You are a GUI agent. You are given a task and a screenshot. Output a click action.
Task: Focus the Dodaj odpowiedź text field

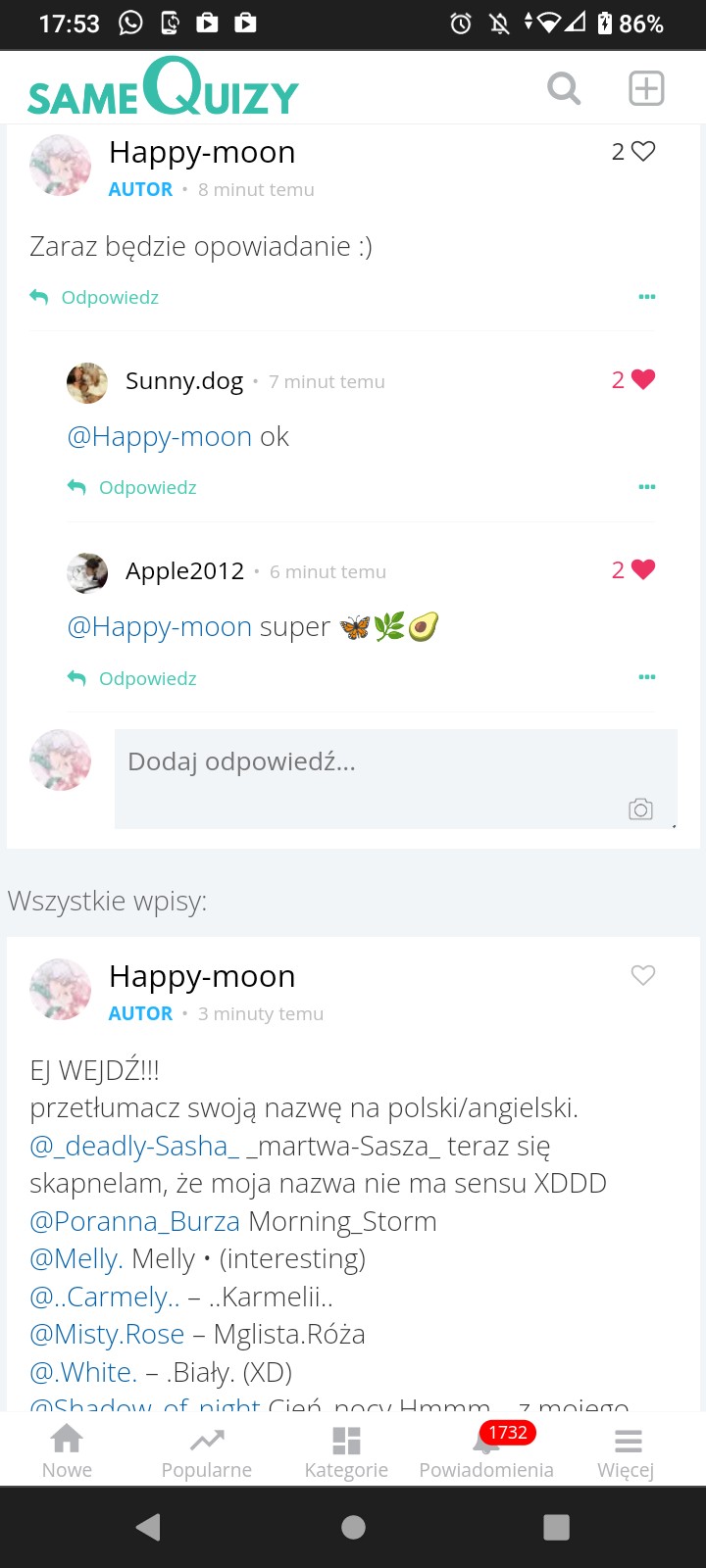click(x=373, y=764)
